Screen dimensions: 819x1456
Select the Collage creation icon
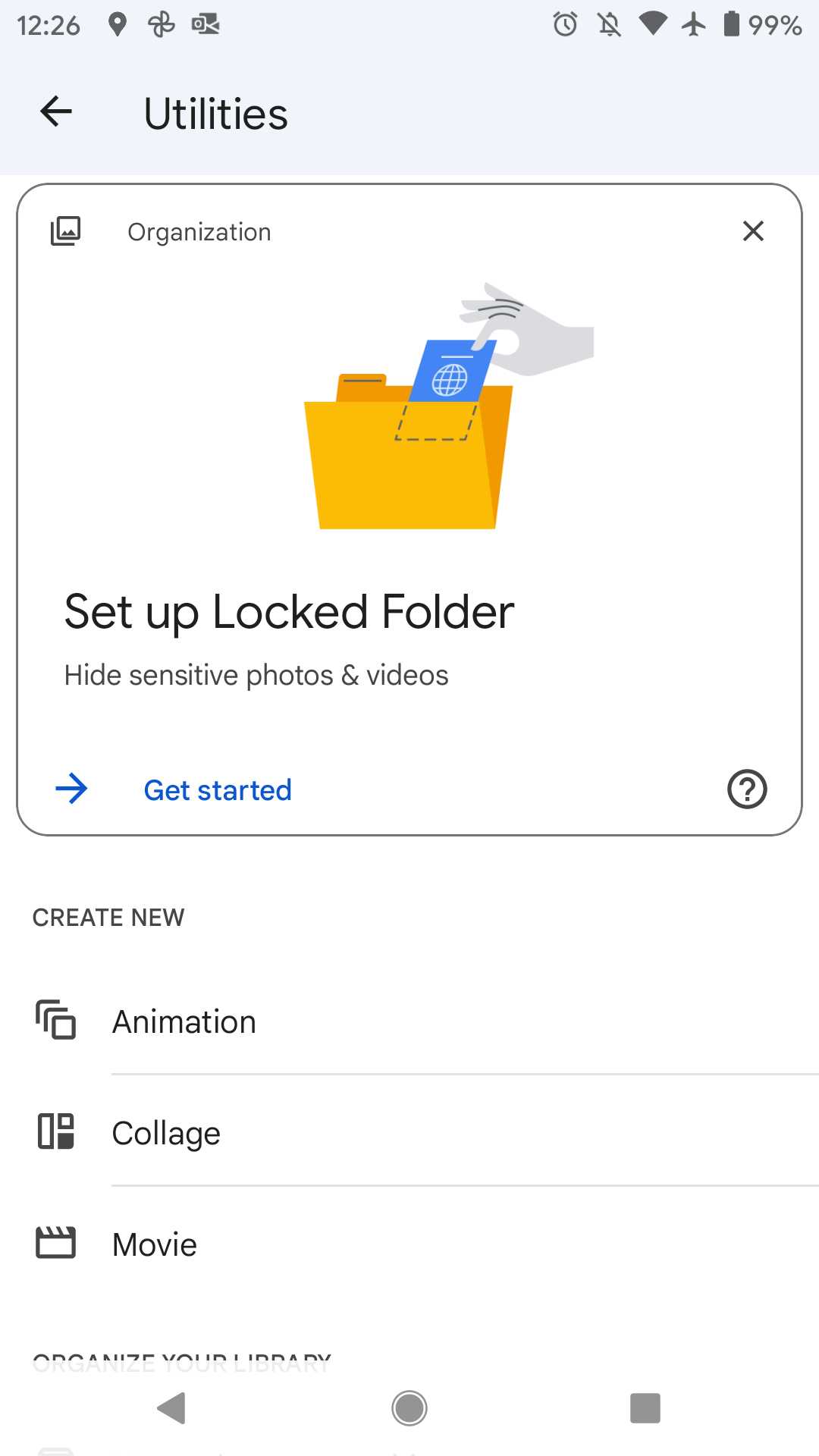click(55, 1132)
